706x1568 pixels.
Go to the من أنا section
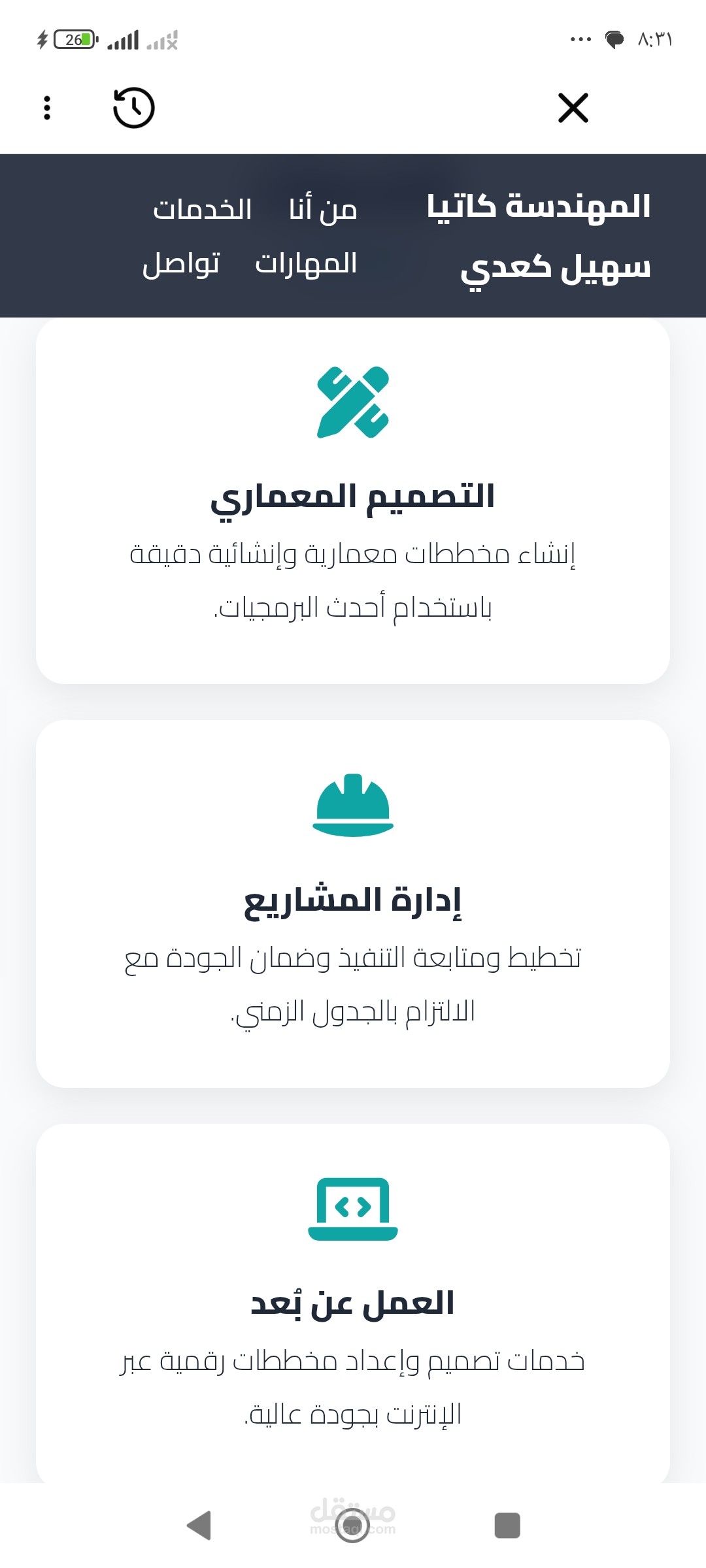click(323, 209)
